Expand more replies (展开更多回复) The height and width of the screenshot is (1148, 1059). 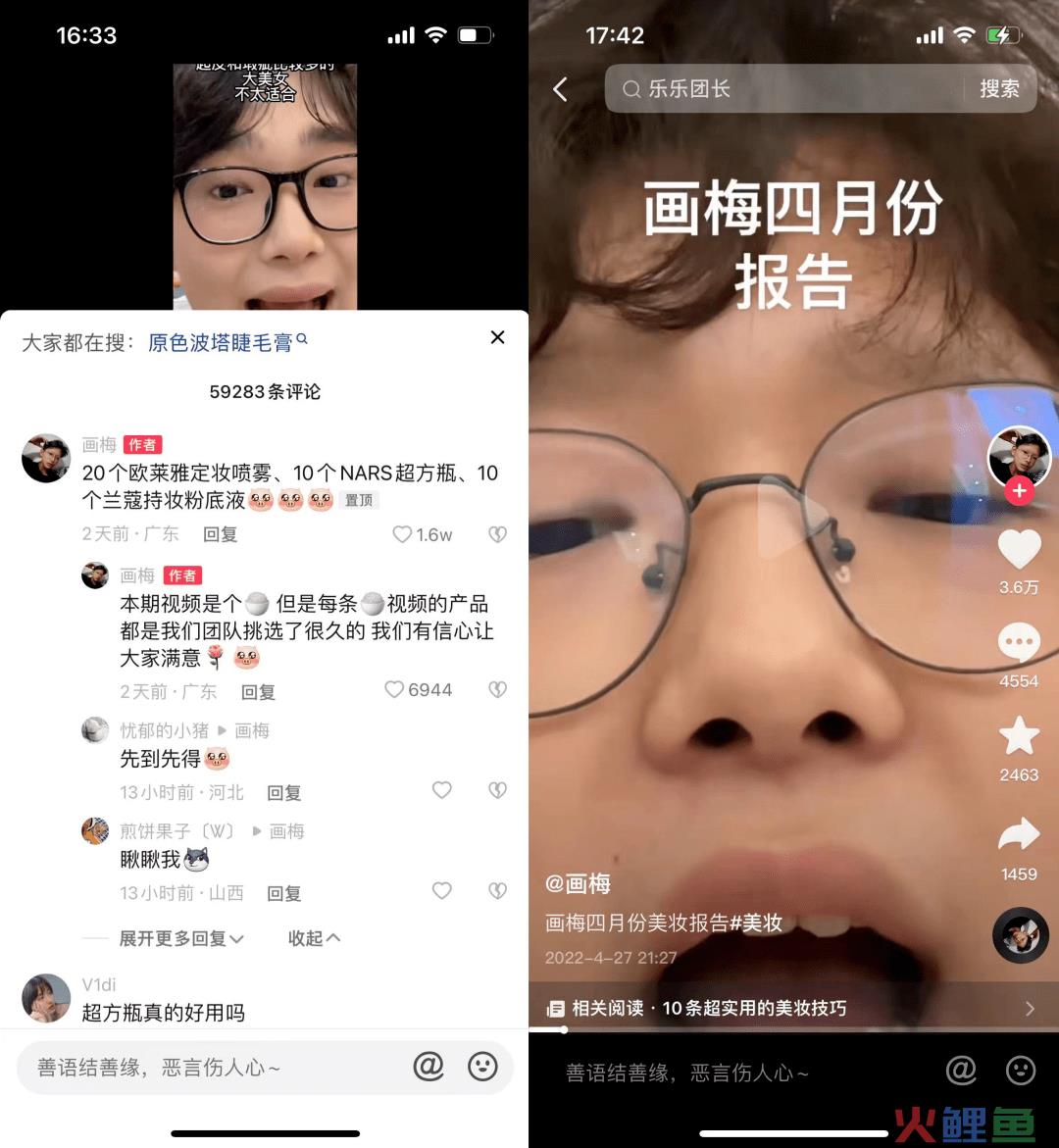point(181,938)
